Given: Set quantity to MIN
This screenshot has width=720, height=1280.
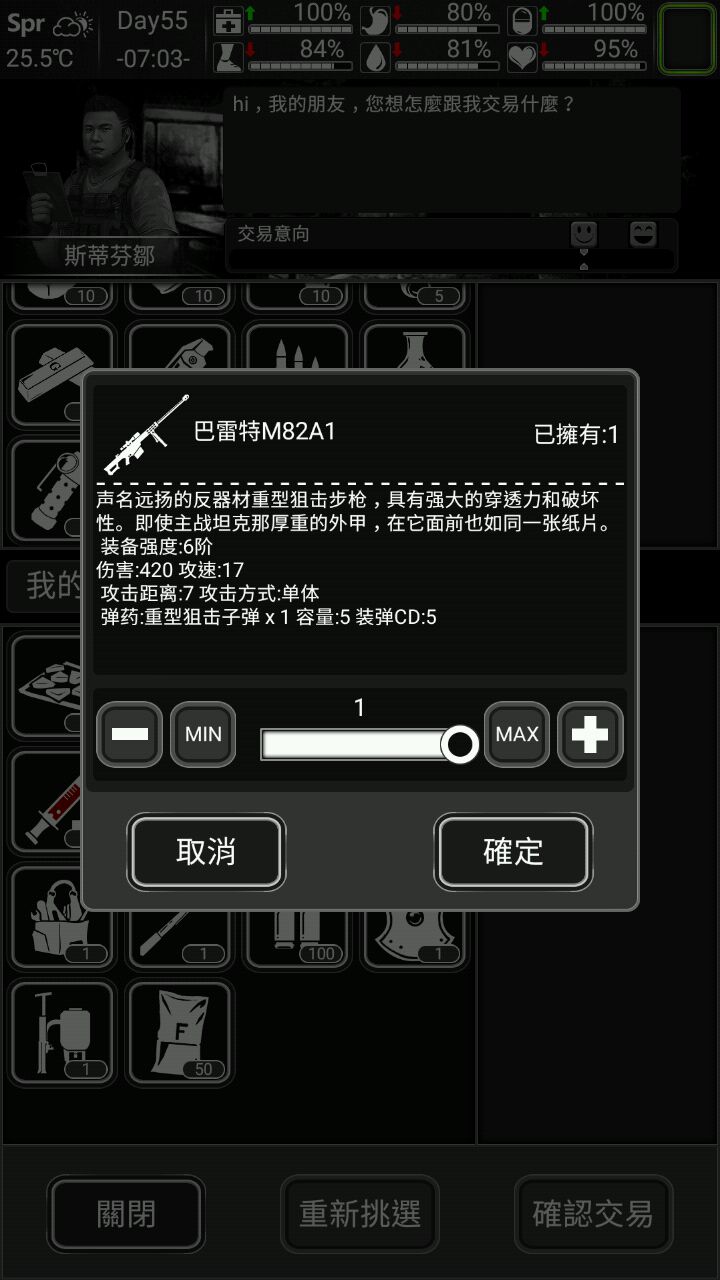Looking at the screenshot, I should (203, 735).
